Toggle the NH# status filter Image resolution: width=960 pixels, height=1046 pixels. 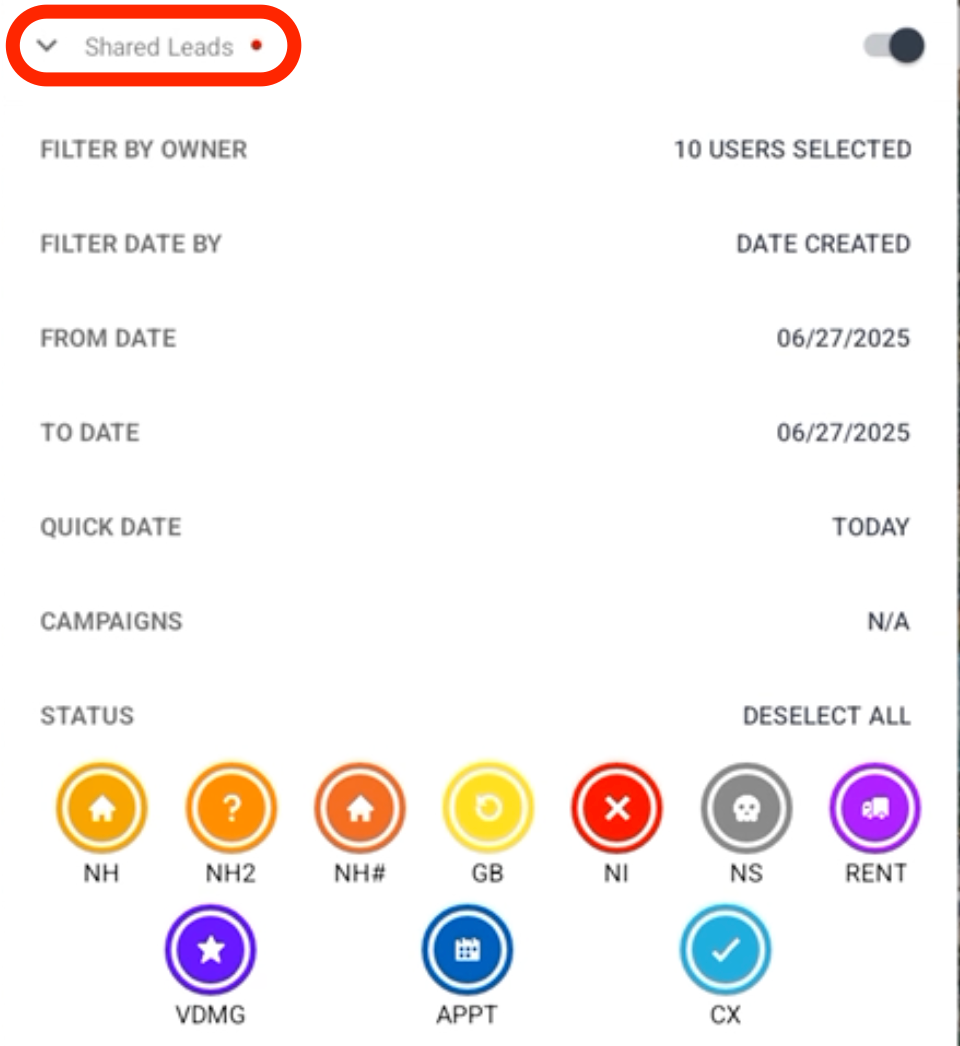360,808
